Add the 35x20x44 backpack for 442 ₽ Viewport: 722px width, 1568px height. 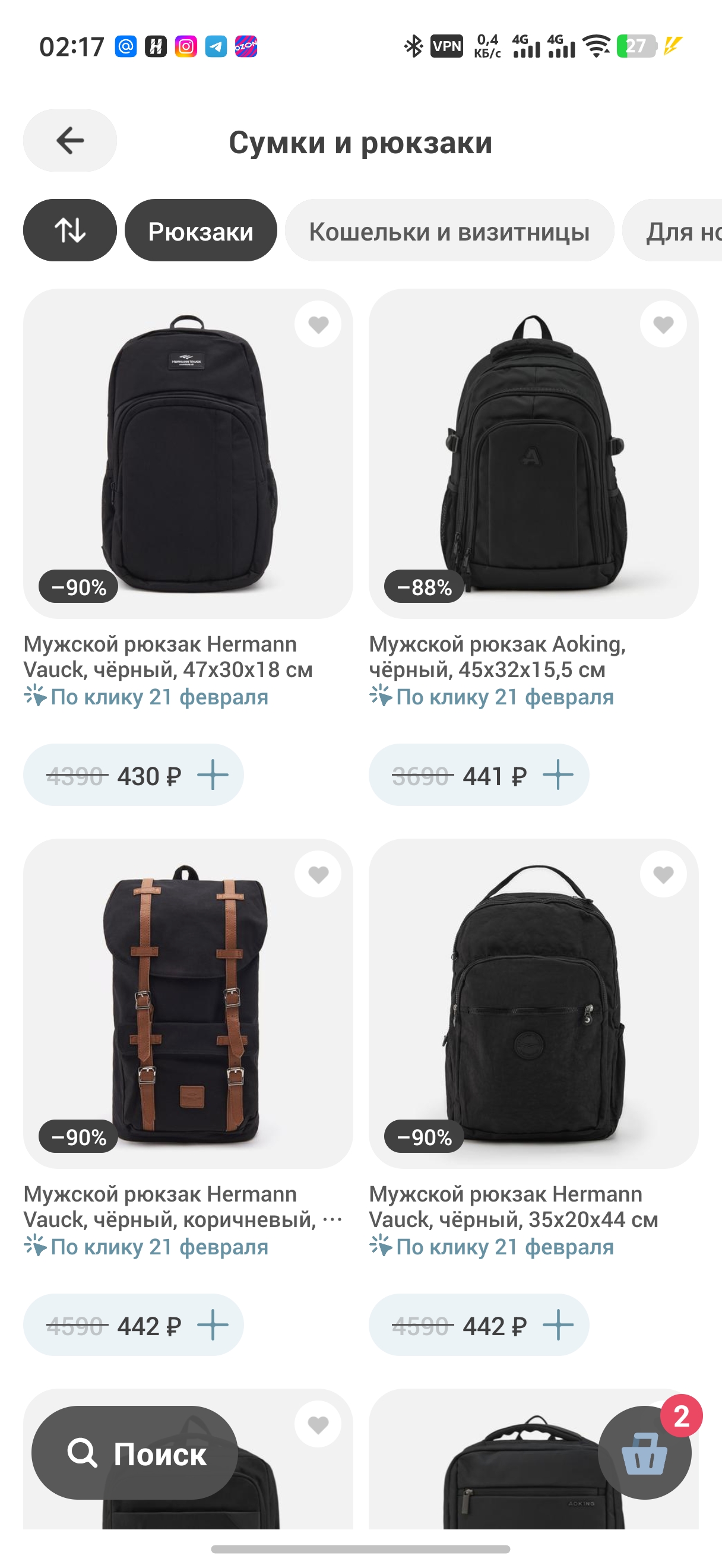(558, 1325)
